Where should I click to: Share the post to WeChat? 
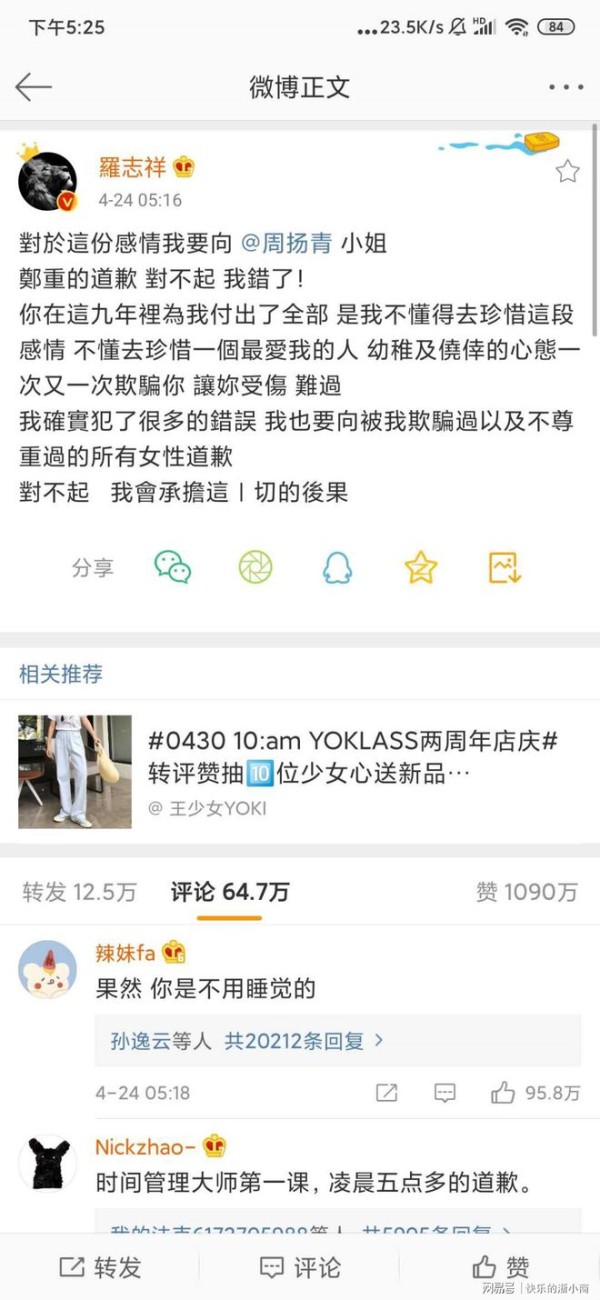point(172,567)
